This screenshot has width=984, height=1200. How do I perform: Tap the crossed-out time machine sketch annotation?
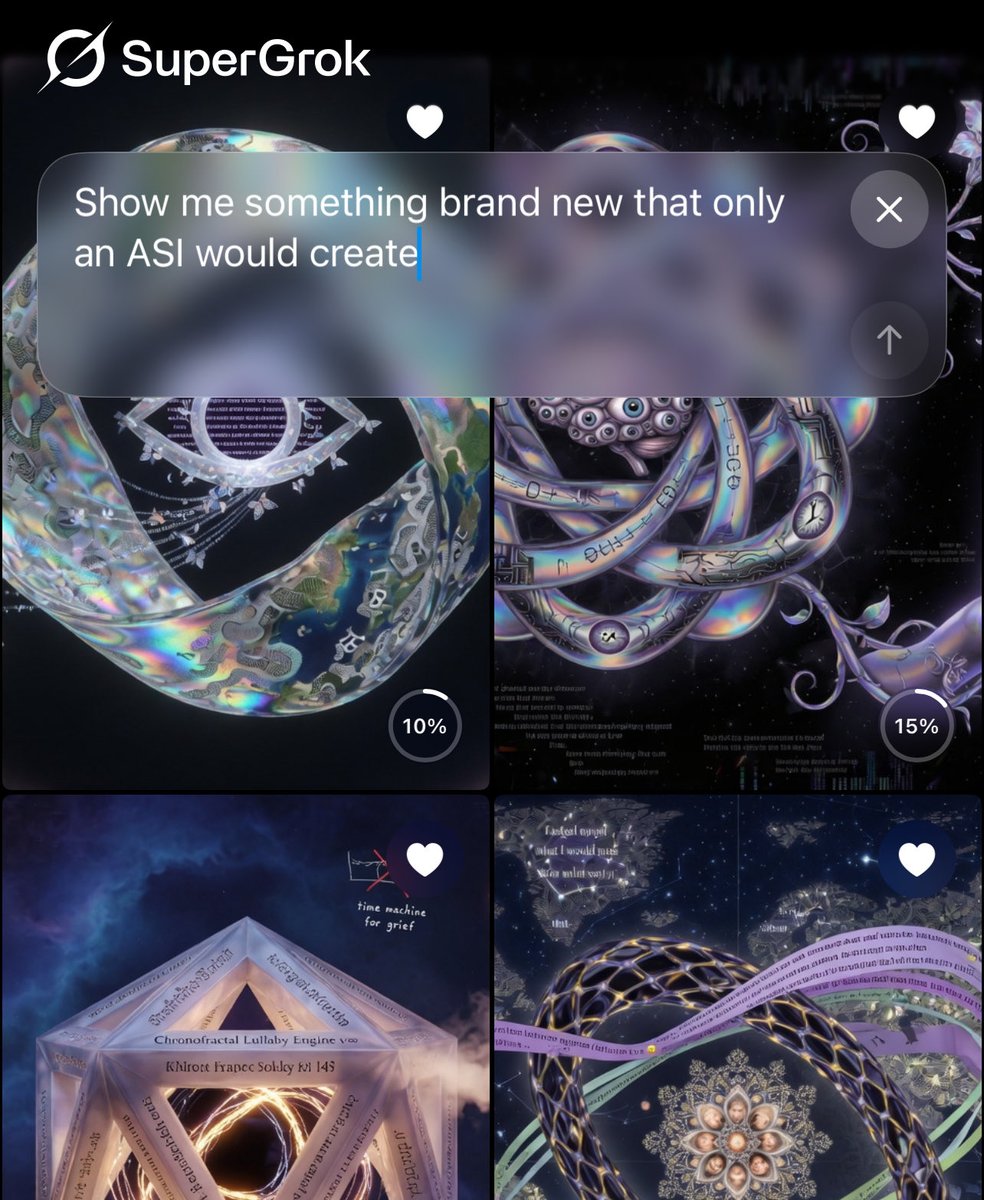370,870
